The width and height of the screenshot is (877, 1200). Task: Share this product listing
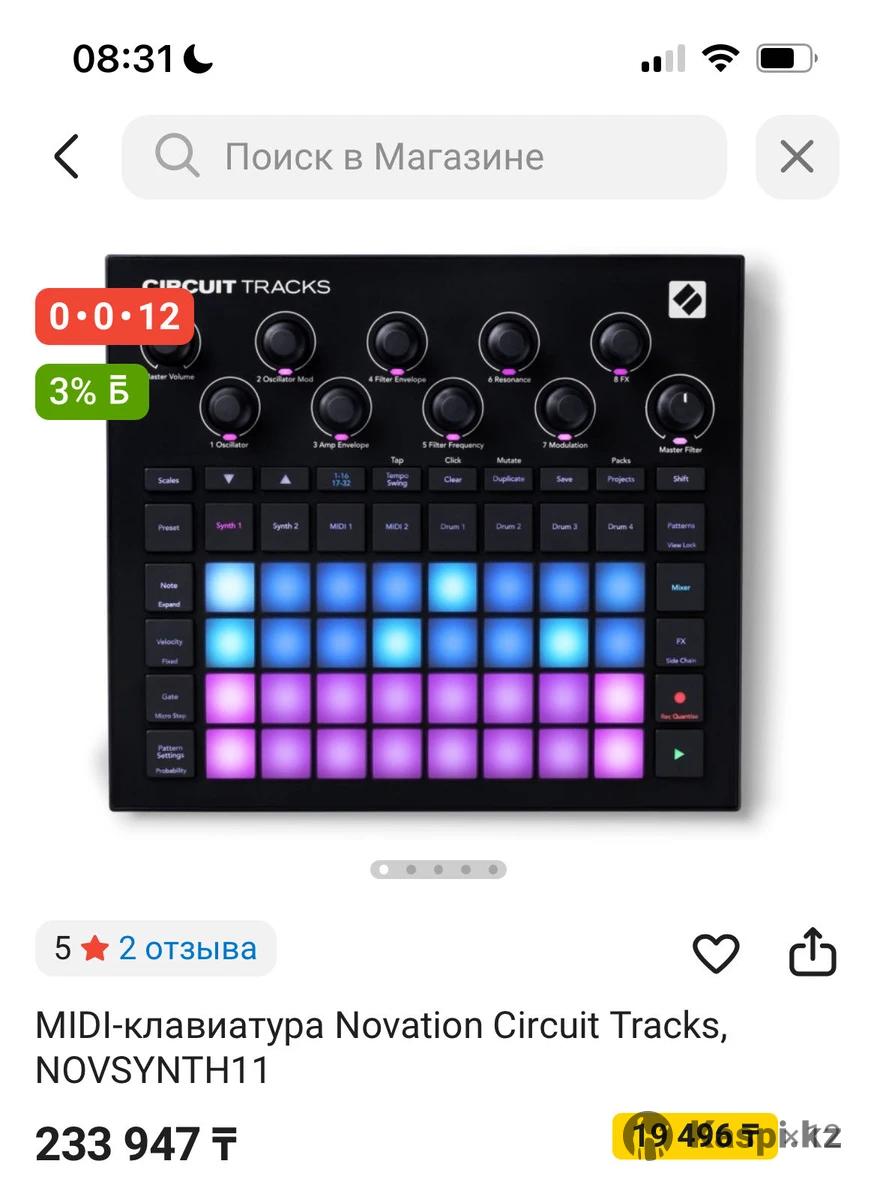click(812, 952)
